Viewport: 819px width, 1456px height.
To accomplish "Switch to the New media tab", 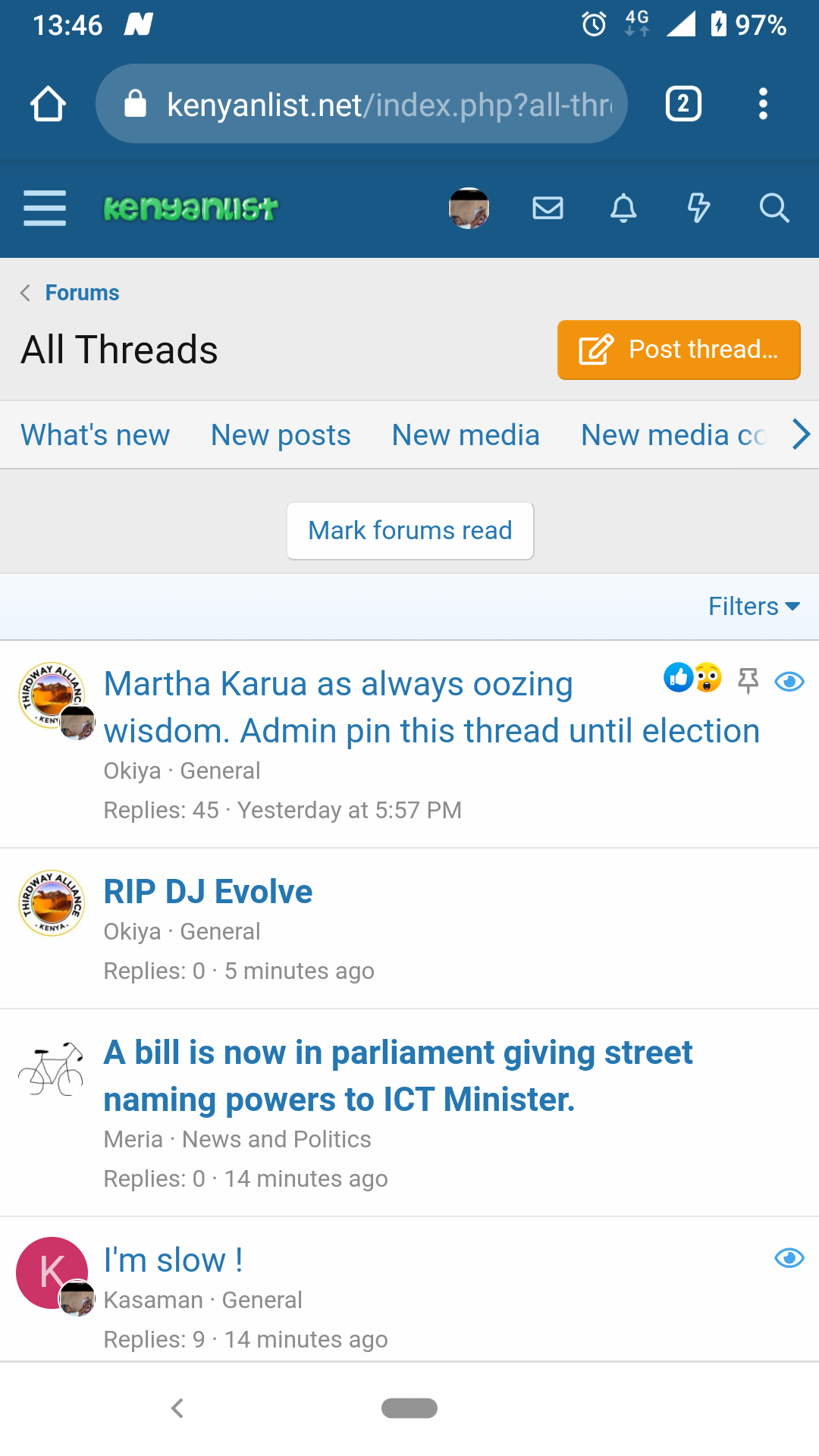I will pyautogui.click(x=466, y=435).
